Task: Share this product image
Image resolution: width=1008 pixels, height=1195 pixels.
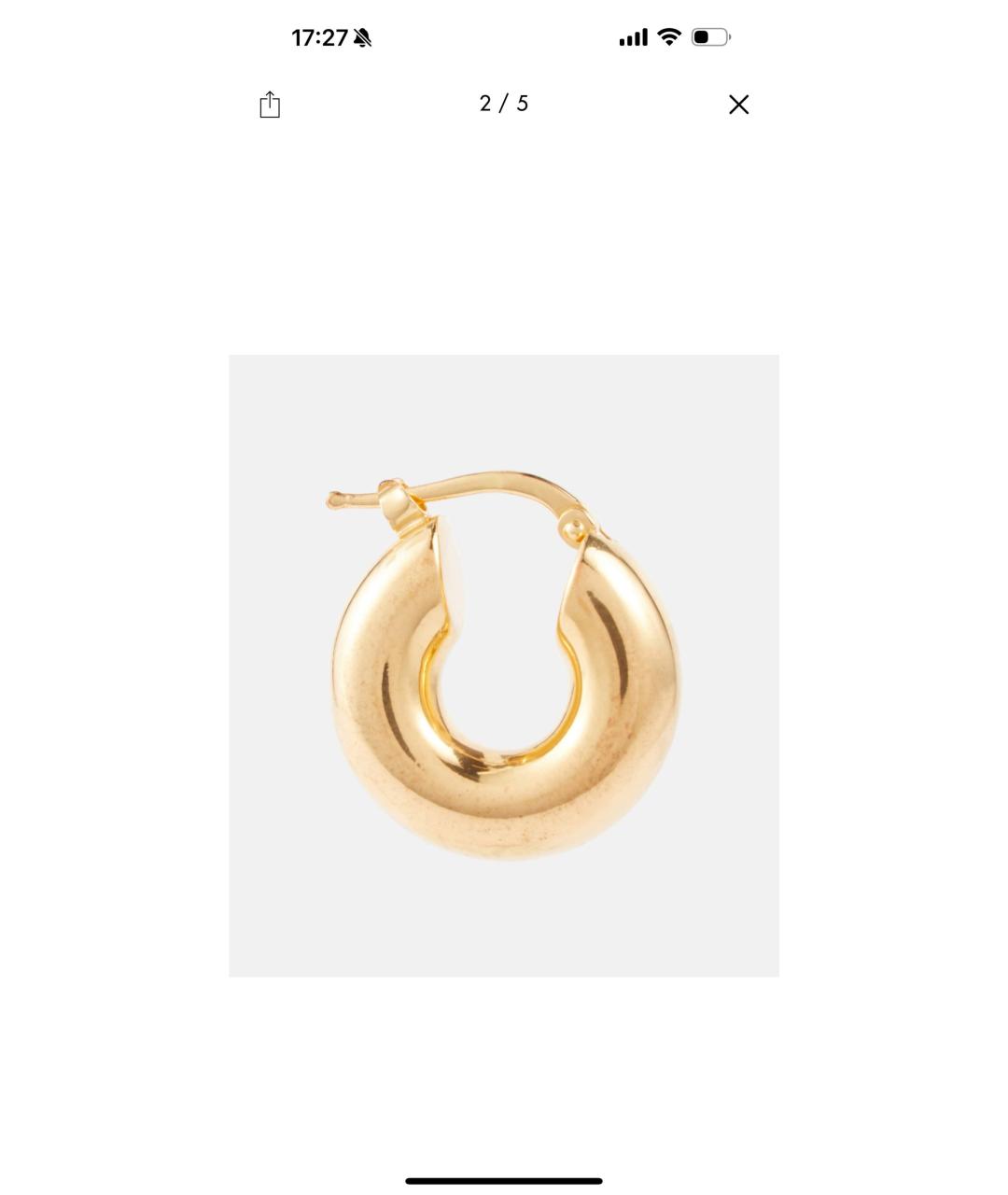Action: tap(270, 105)
